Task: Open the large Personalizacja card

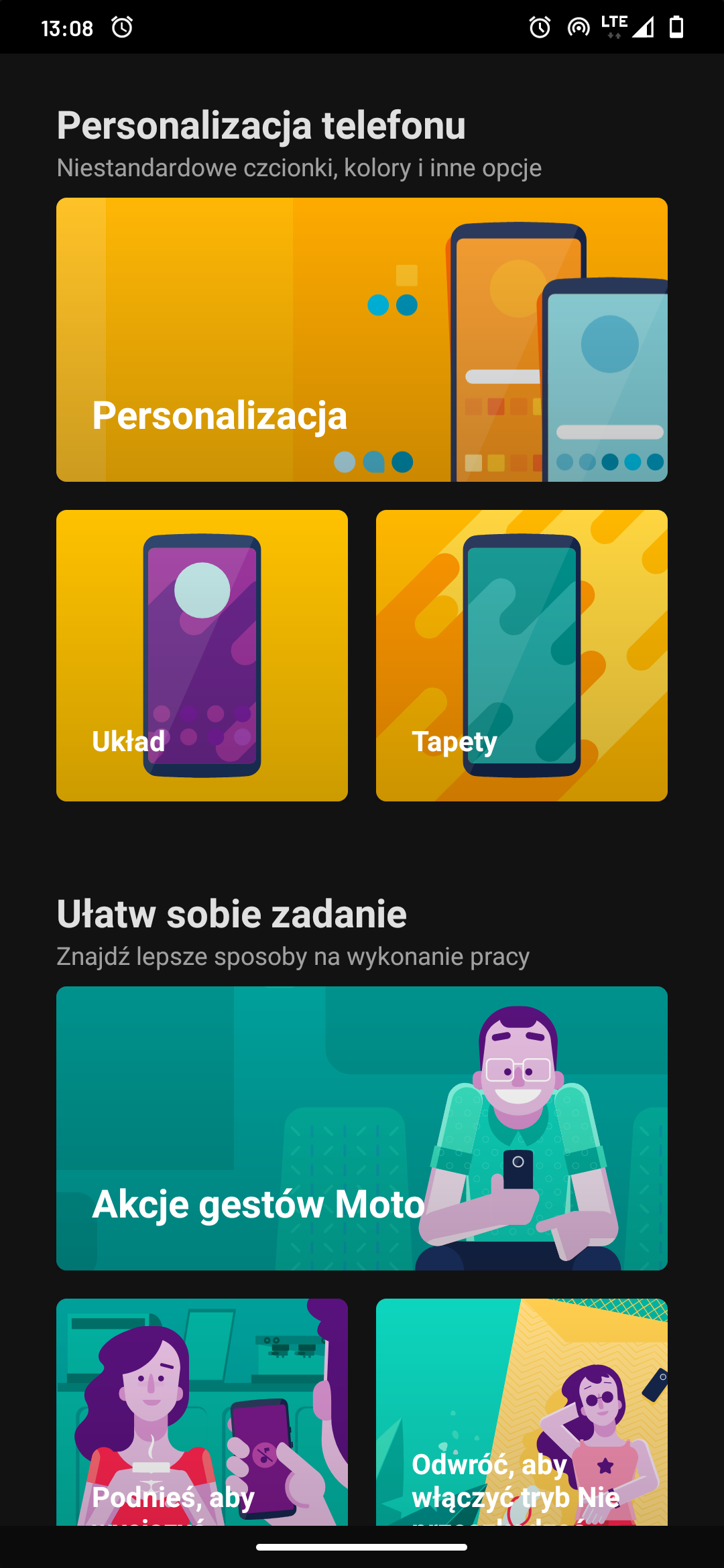Action: pos(362,340)
